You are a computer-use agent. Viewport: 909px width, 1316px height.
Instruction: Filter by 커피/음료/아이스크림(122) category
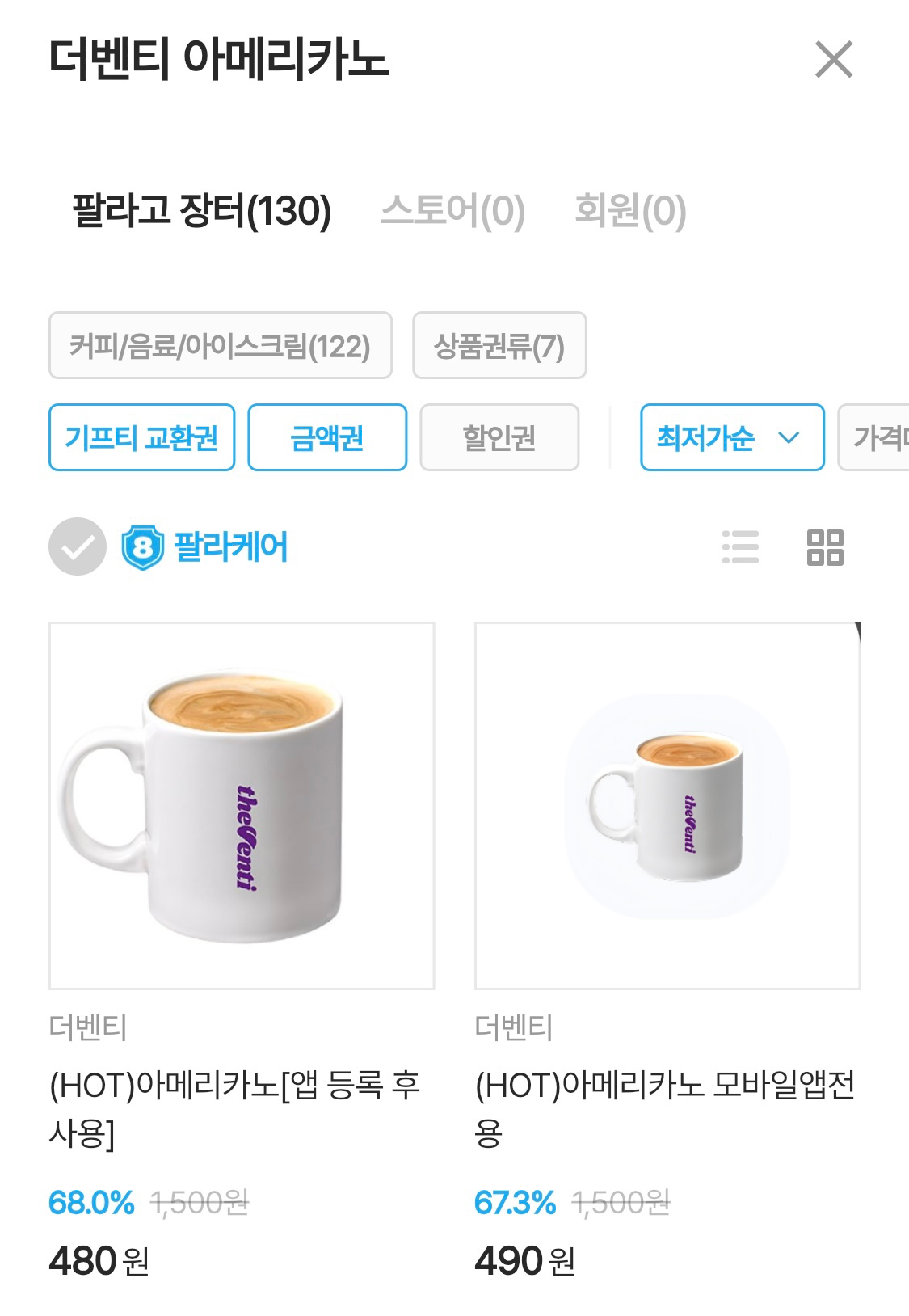[220, 346]
